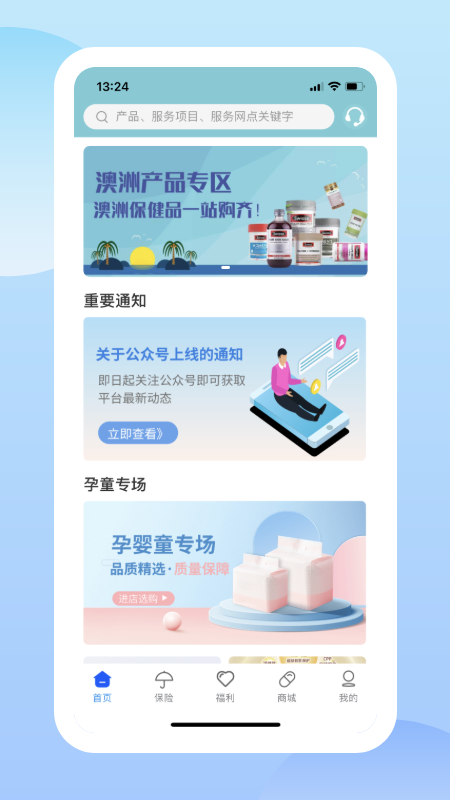This screenshot has width=450, height=800.
Task: Open the 关于公众号上线的通知 card
Action: coord(224,389)
